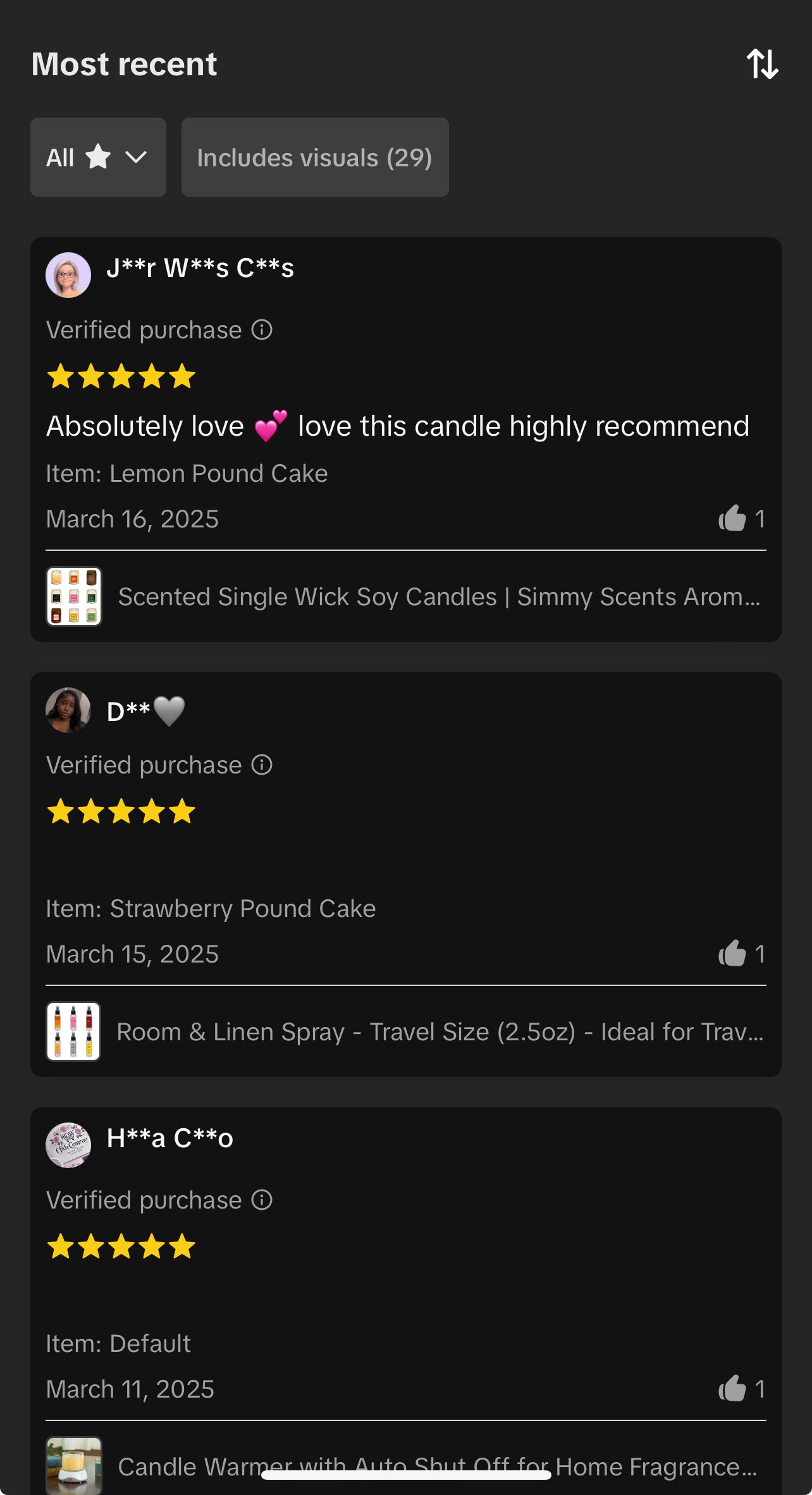Expand the All stars rating dropdown
This screenshot has height=1495, width=812.
point(98,157)
